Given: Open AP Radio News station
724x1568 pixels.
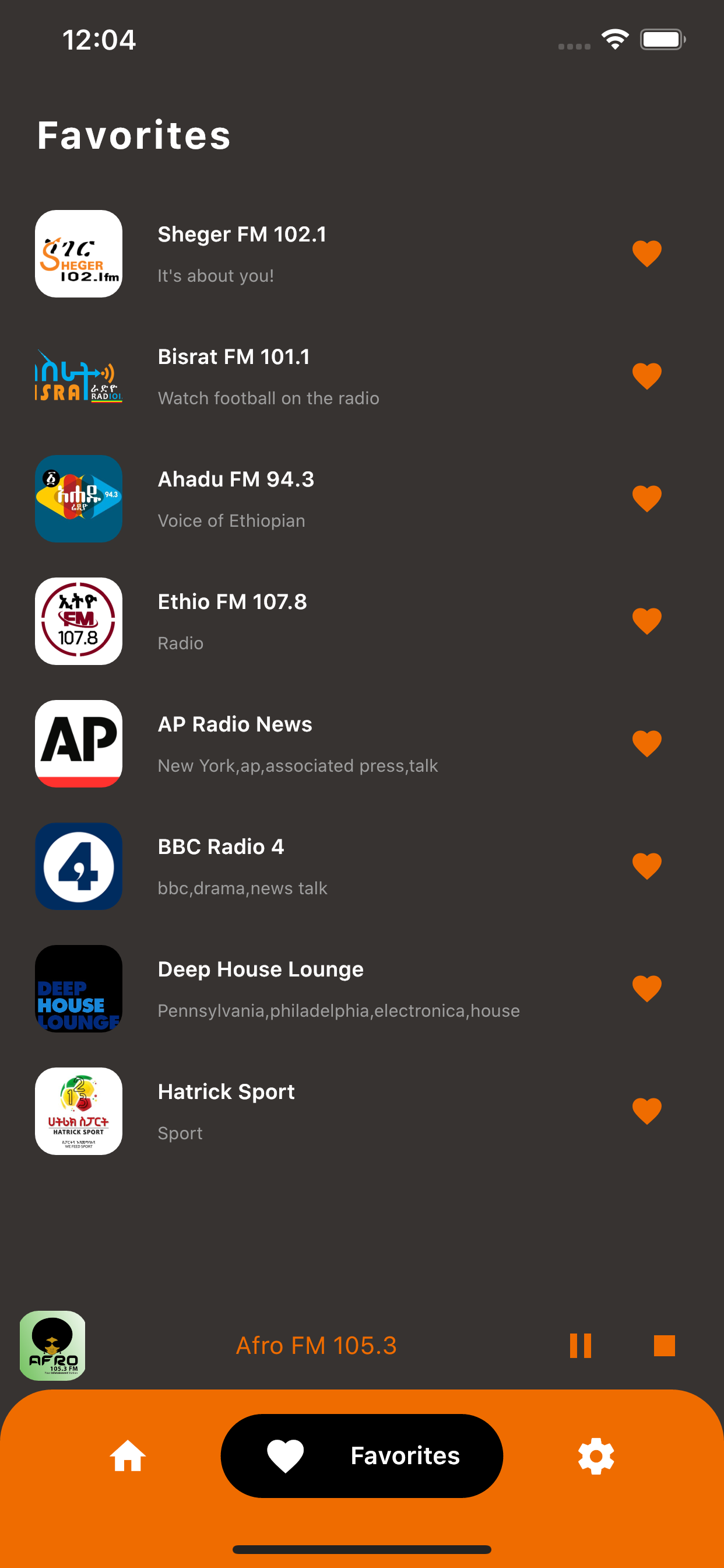Looking at the screenshot, I should pyautogui.click(x=361, y=743).
